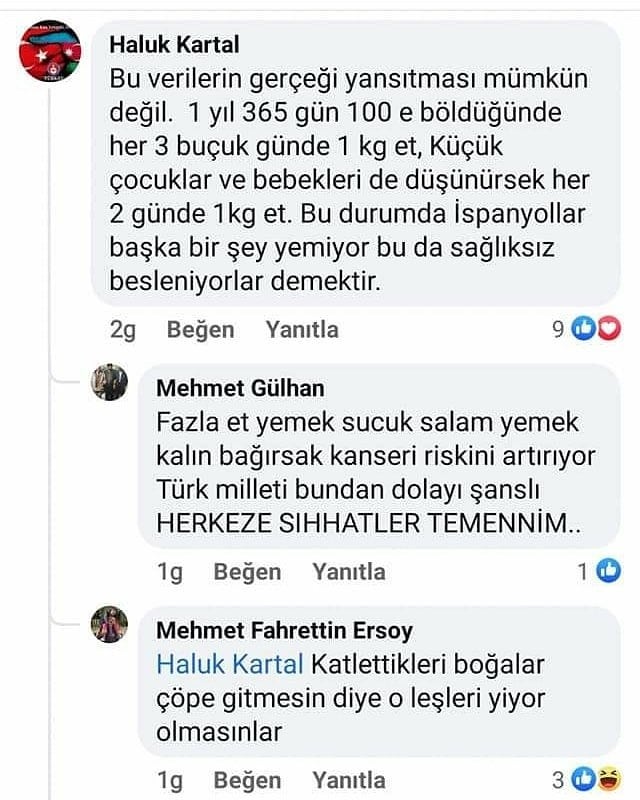Screen dimensions: 640x800
Task: Reply to Mehmet Fahrettin Ersoy via Yanıtla
Action: tap(349, 781)
